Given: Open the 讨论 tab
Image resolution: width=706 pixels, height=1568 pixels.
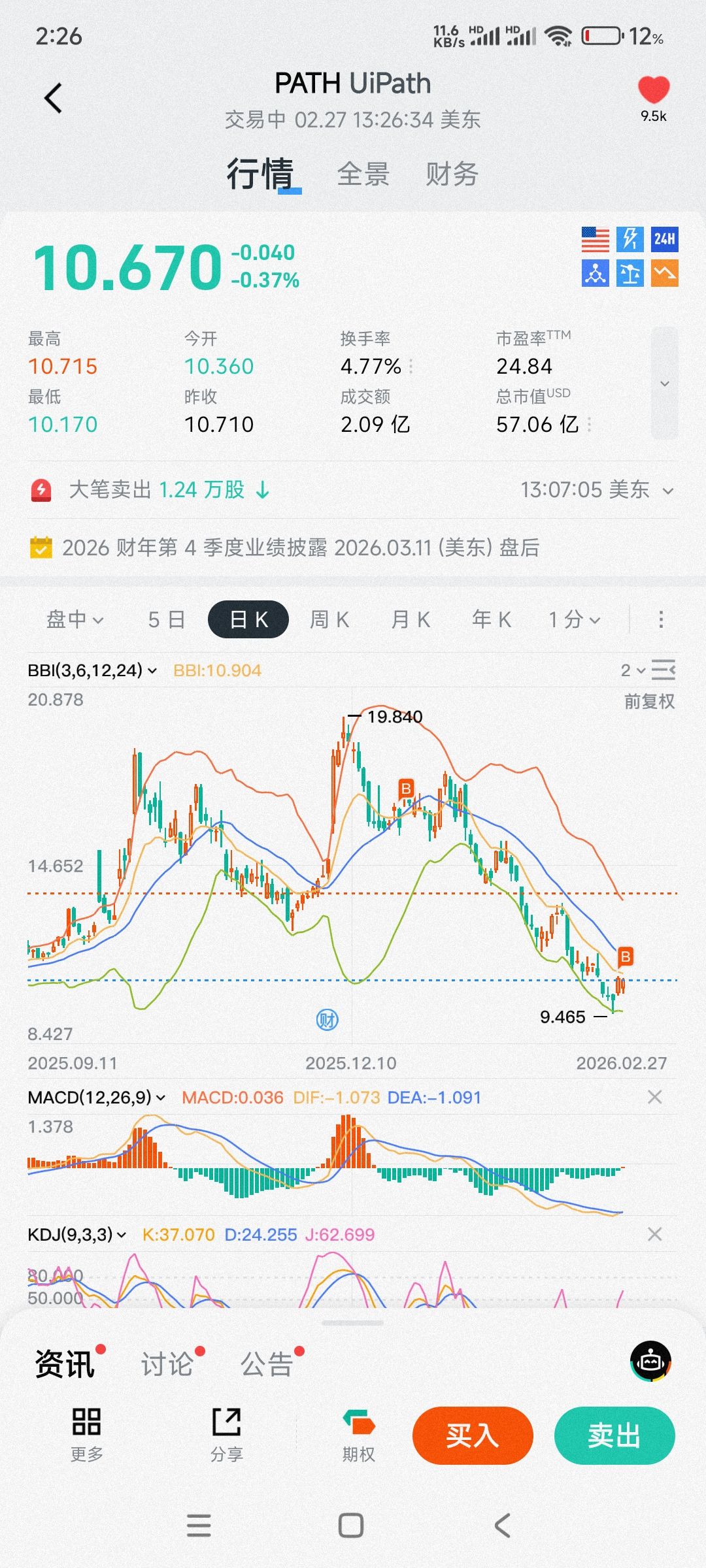Looking at the screenshot, I should coord(167,1365).
